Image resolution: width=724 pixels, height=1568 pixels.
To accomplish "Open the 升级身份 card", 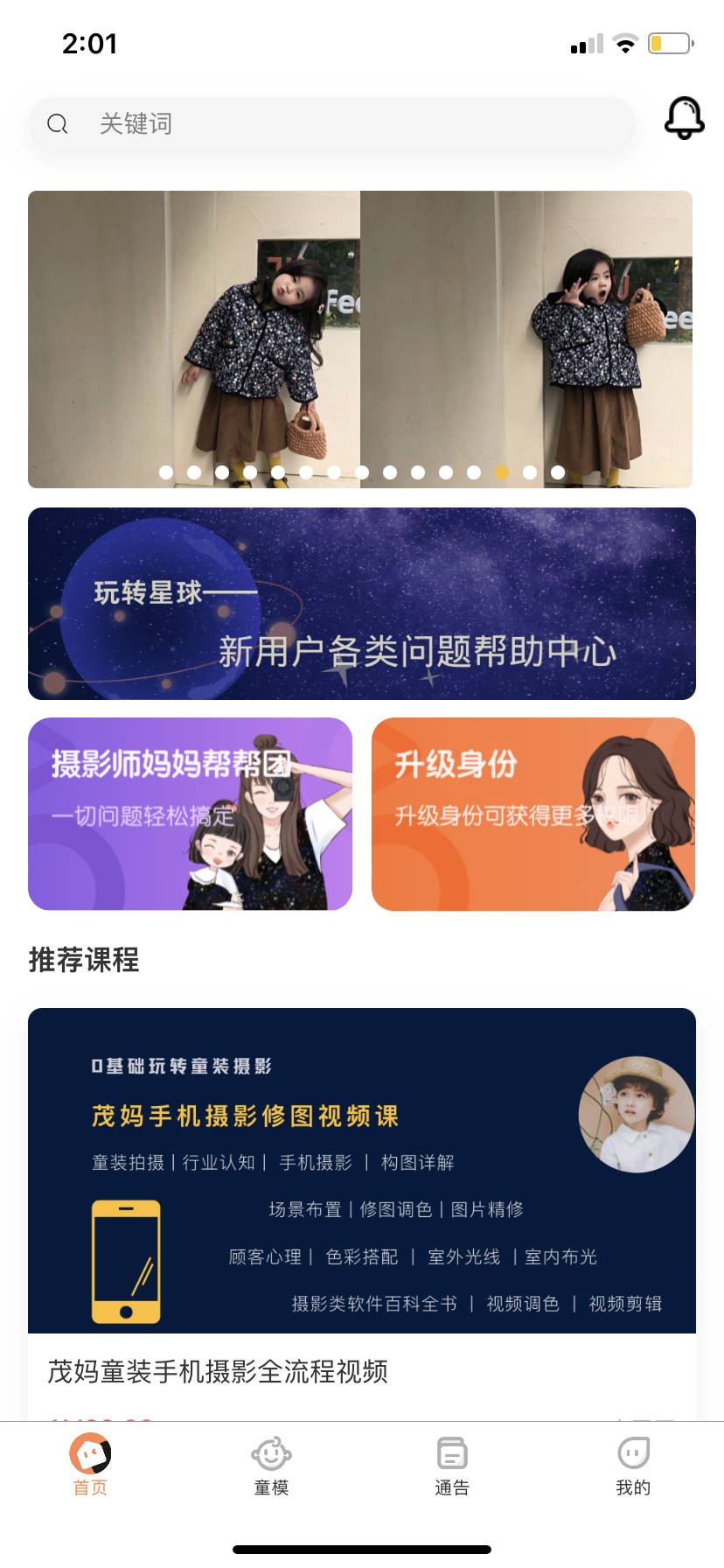I will 533,814.
